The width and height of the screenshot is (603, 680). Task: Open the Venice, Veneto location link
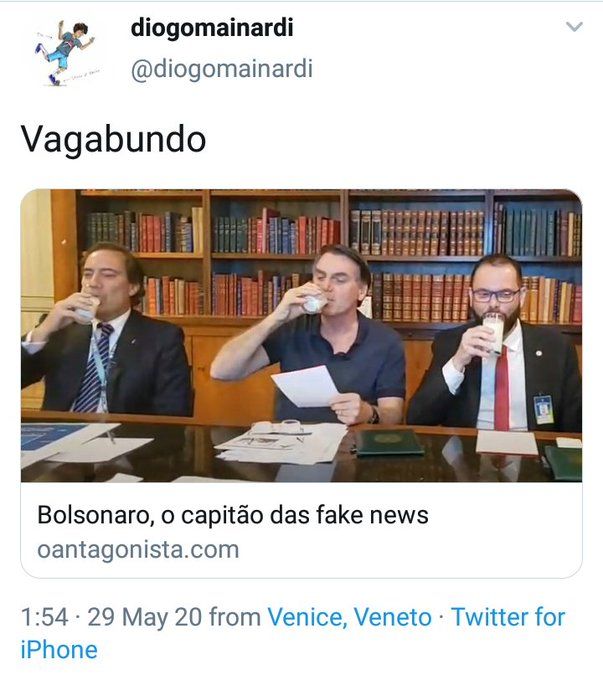point(349,617)
